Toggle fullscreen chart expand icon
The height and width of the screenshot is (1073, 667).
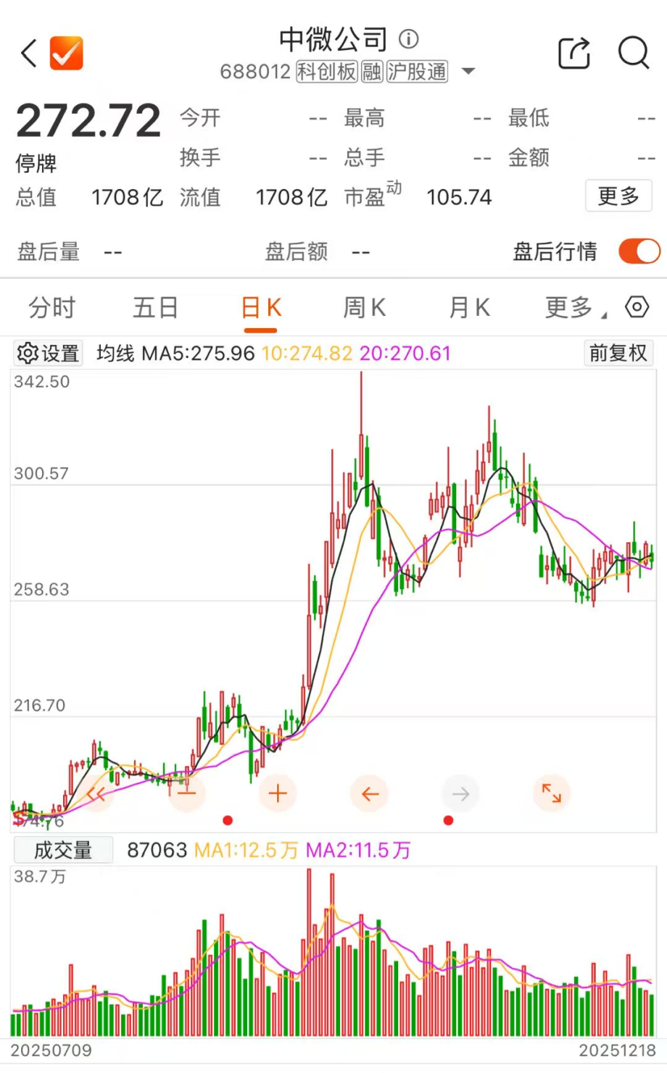[551, 794]
